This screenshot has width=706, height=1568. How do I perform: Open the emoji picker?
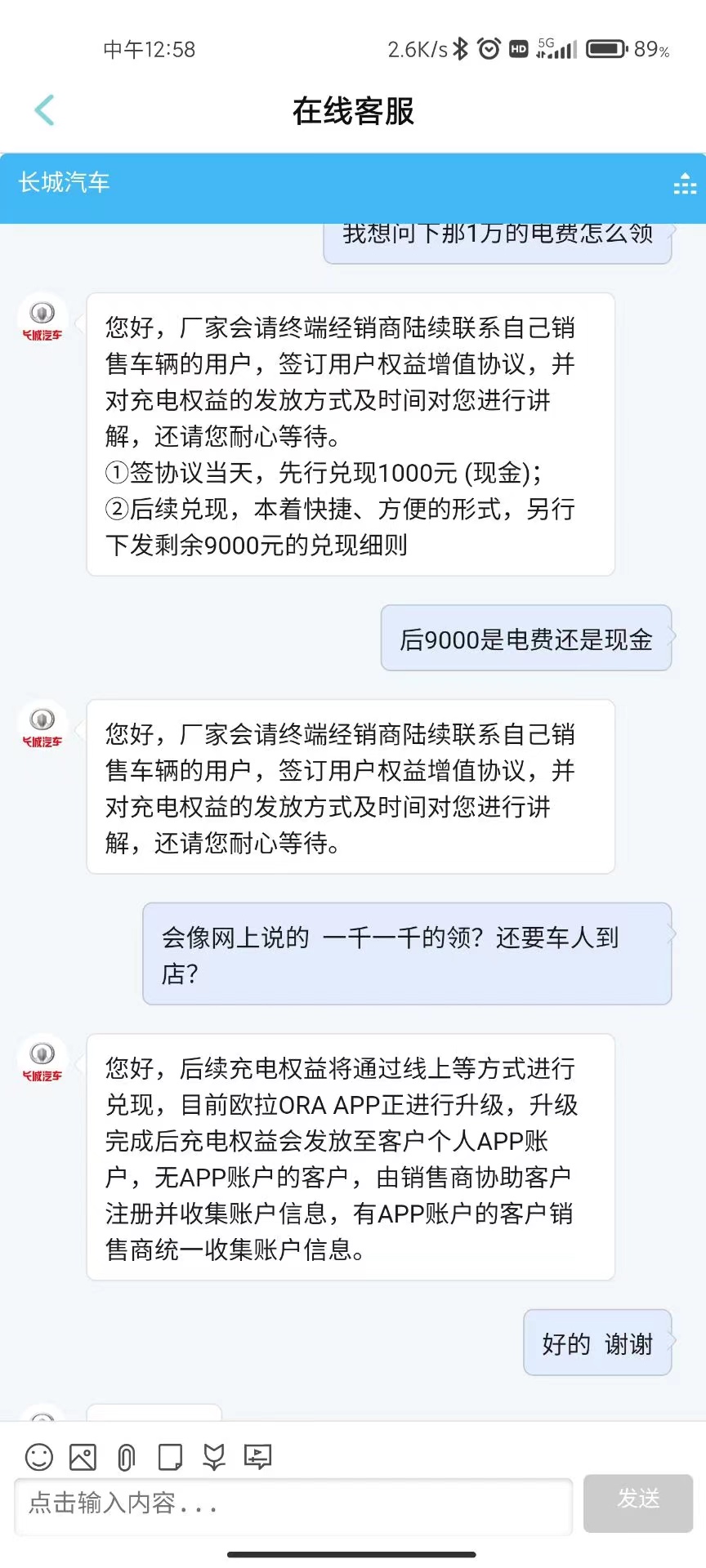click(x=39, y=1457)
